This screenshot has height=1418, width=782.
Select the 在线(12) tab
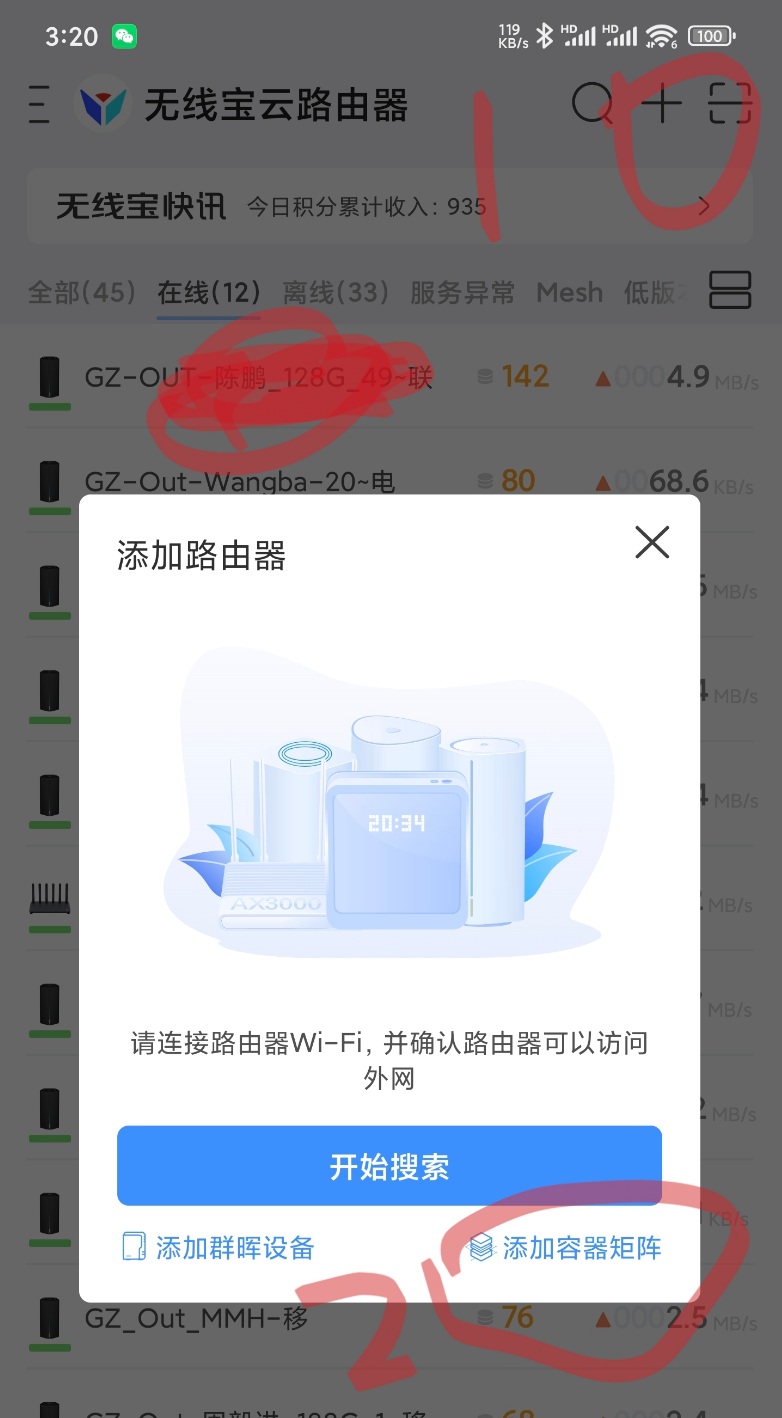[208, 292]
